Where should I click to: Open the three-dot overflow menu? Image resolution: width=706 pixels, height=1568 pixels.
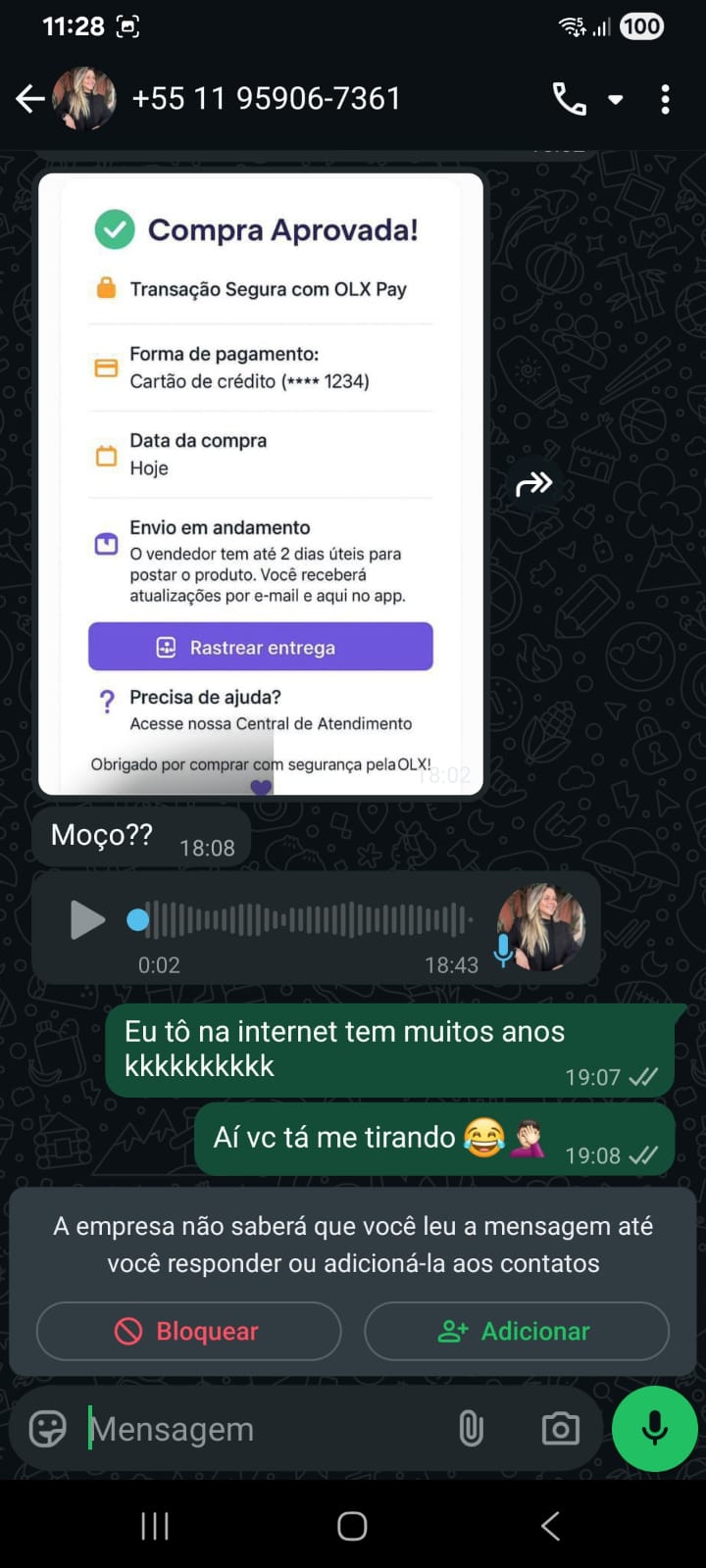(x=666, y=99)
